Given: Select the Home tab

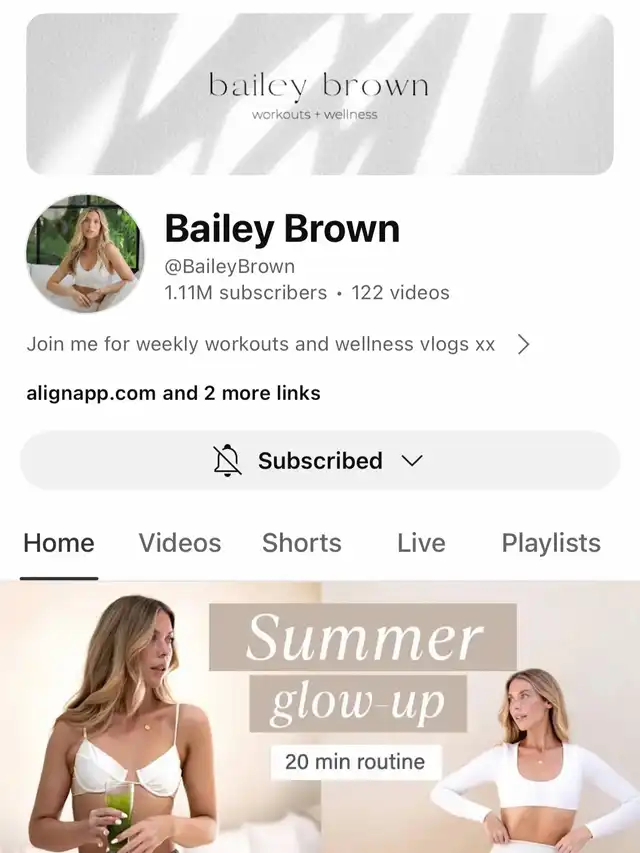Looking at the screenshot, I should (59, 543).
